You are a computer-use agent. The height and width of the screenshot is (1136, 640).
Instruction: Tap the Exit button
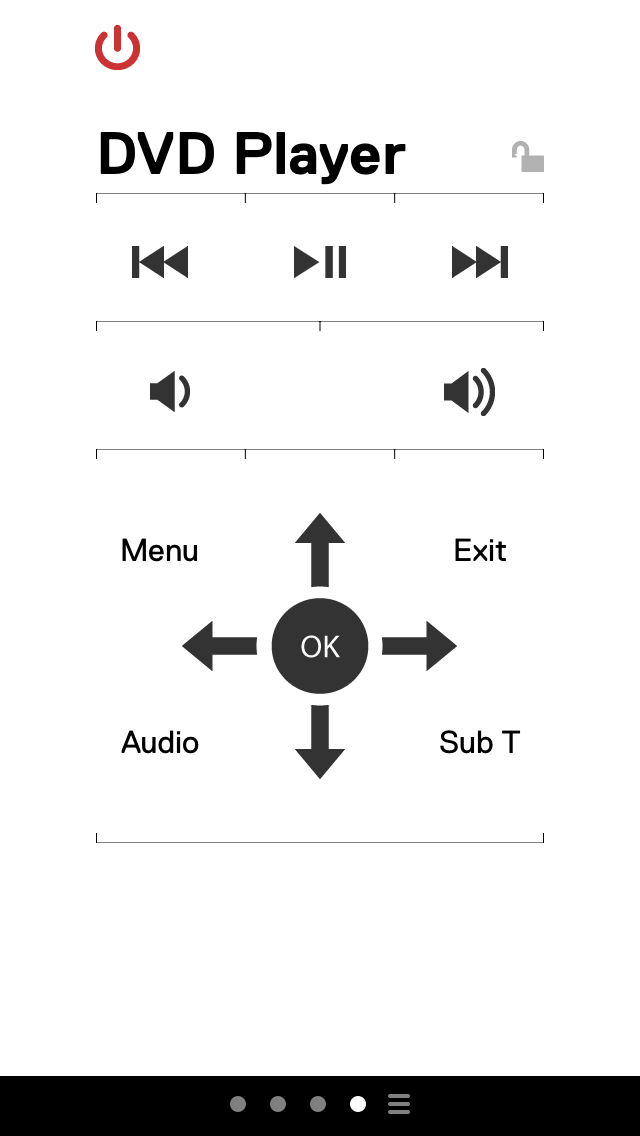click(x=480, y=551)
